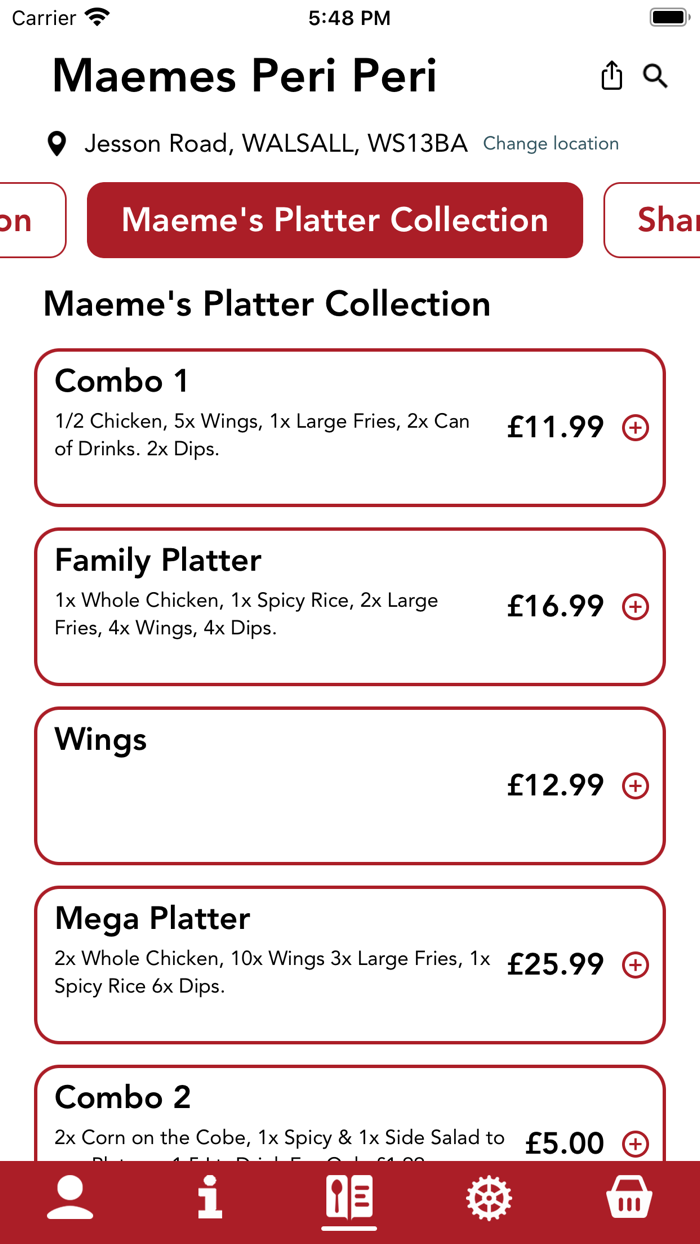Select the Maeme's Platter Collection category tab

[335, 220]
